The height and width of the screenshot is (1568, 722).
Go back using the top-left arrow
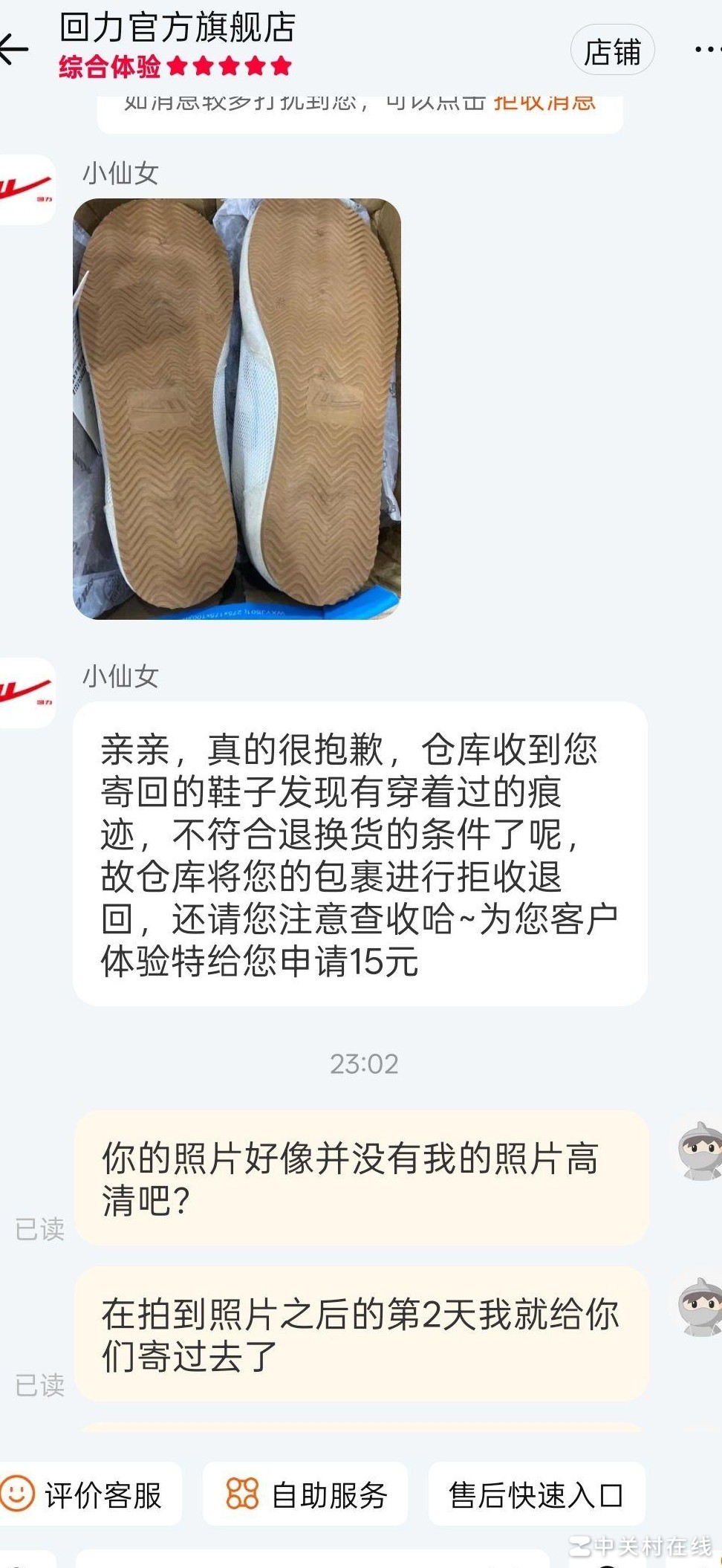tap(15, 50)
